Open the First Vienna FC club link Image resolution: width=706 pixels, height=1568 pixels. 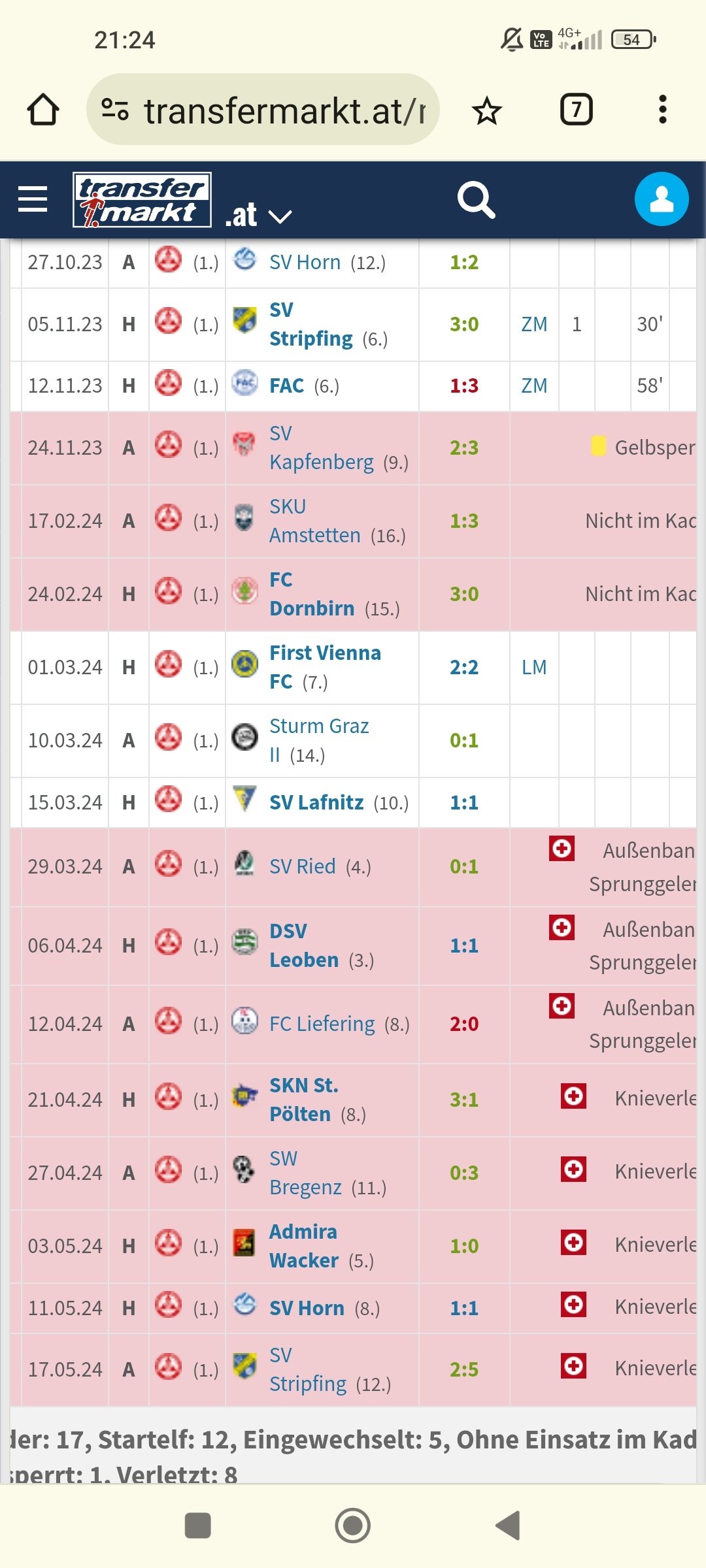(325, 667)
